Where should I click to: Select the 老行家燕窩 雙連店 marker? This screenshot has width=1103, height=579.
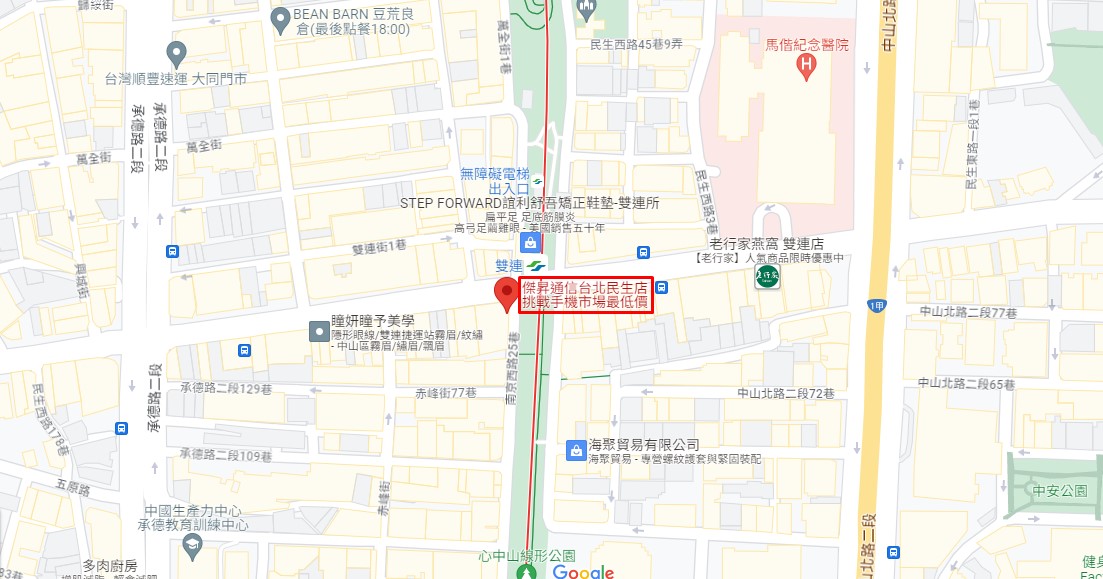[768, 277]
